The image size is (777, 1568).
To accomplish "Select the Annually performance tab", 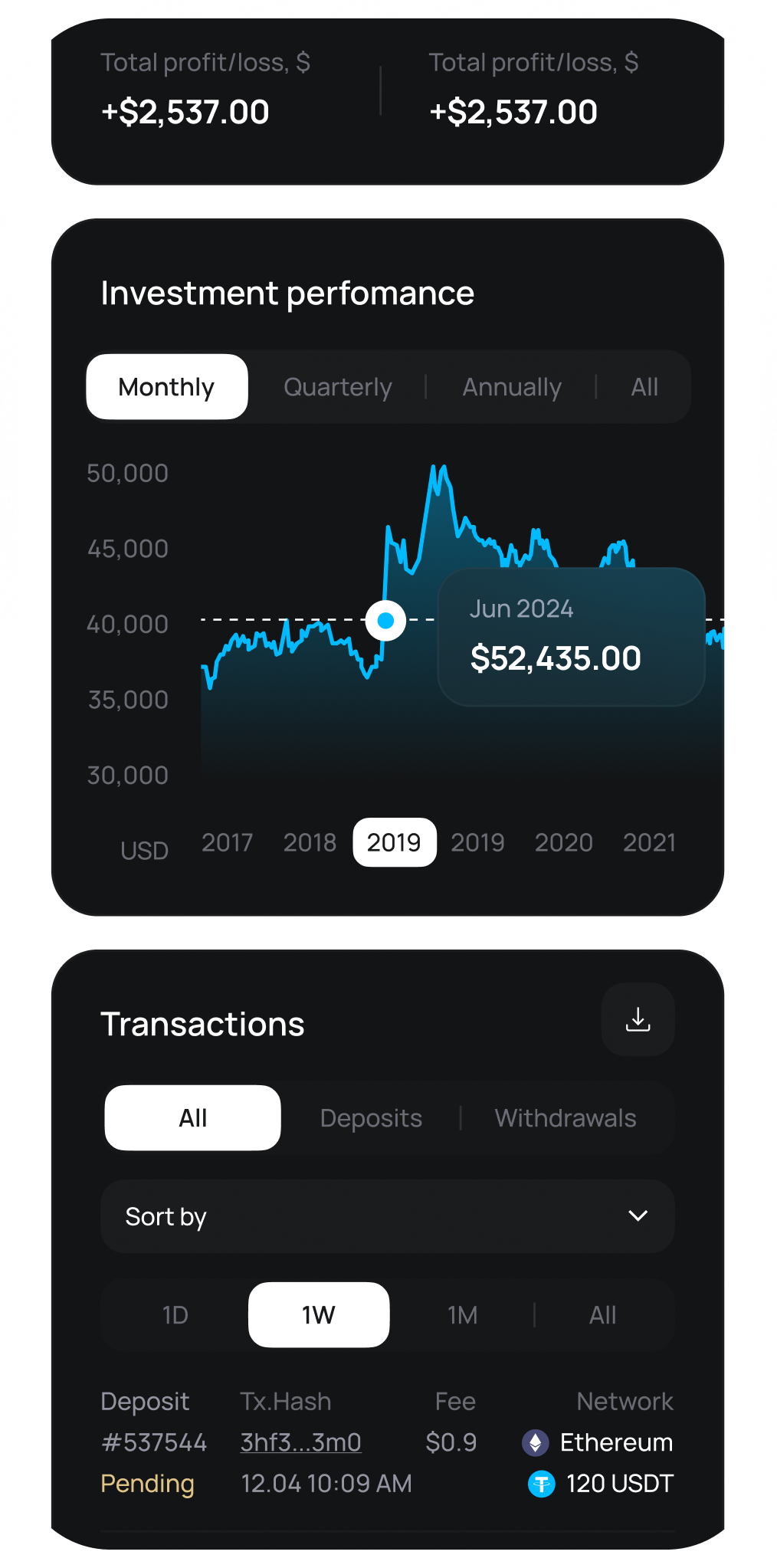I will pyautogui.click(x=512, y=387).
